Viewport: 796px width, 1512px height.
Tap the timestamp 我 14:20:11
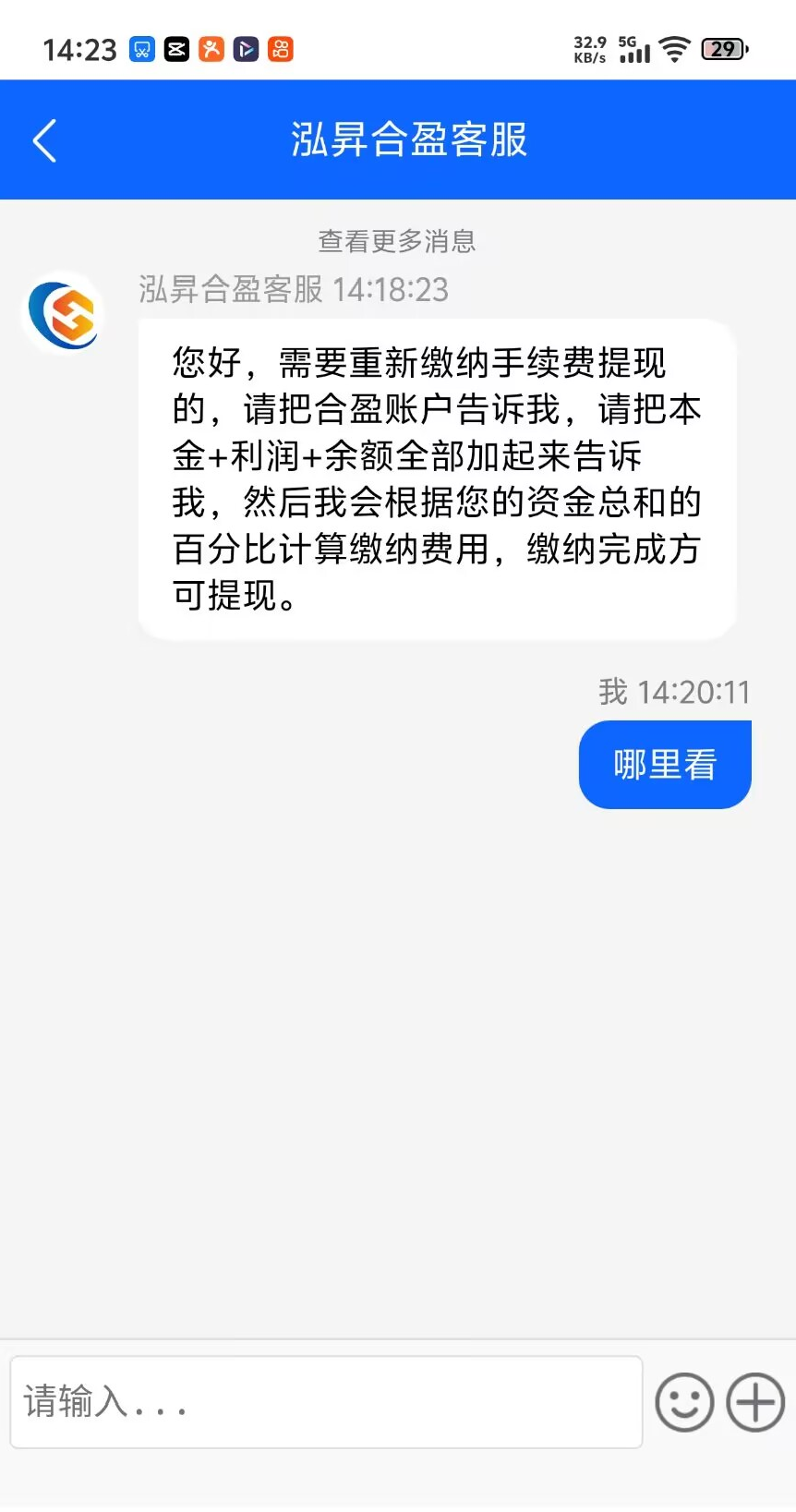click(673, 692)
